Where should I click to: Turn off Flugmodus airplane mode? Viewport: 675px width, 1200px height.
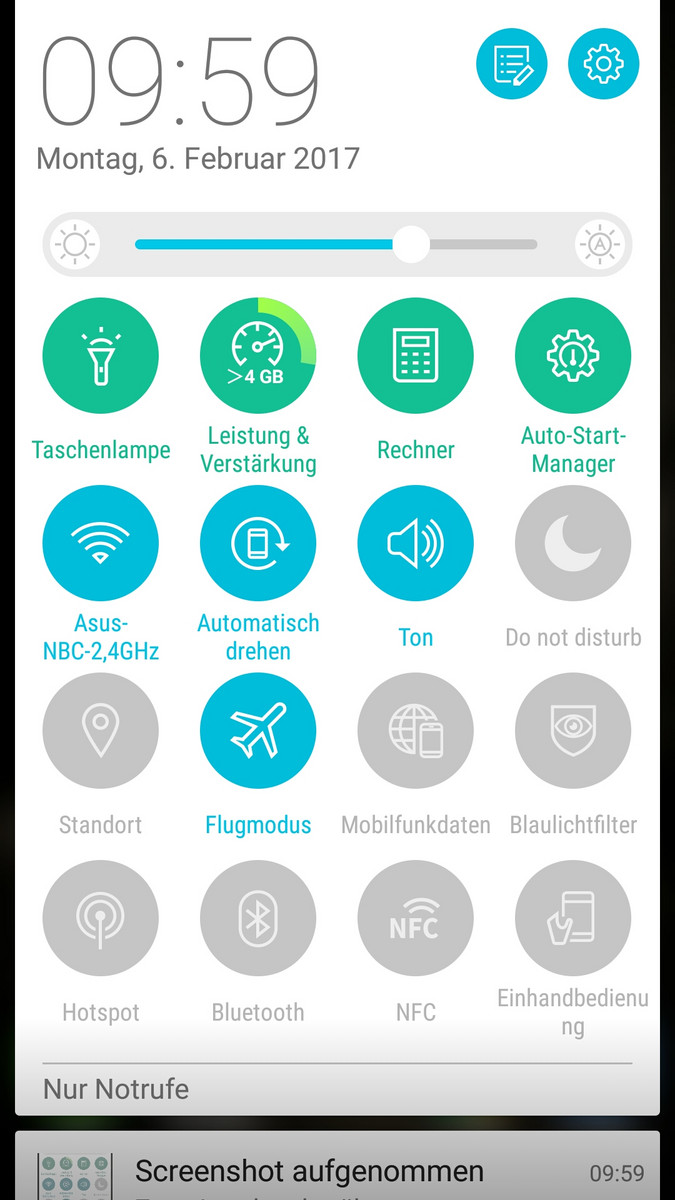(258, 731)
